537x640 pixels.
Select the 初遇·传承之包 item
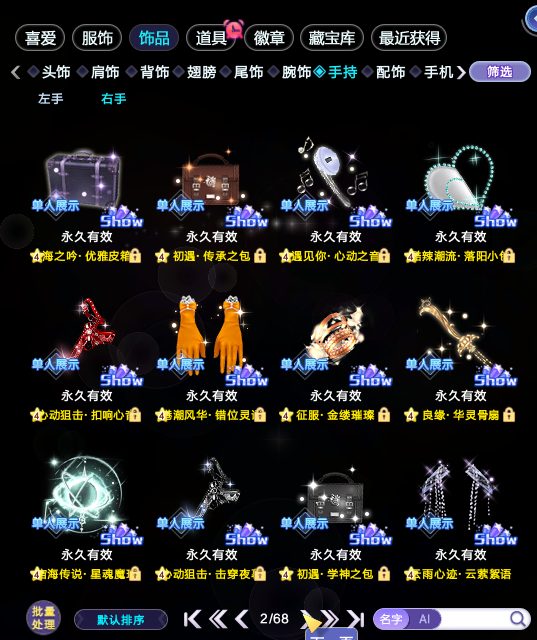211,200
